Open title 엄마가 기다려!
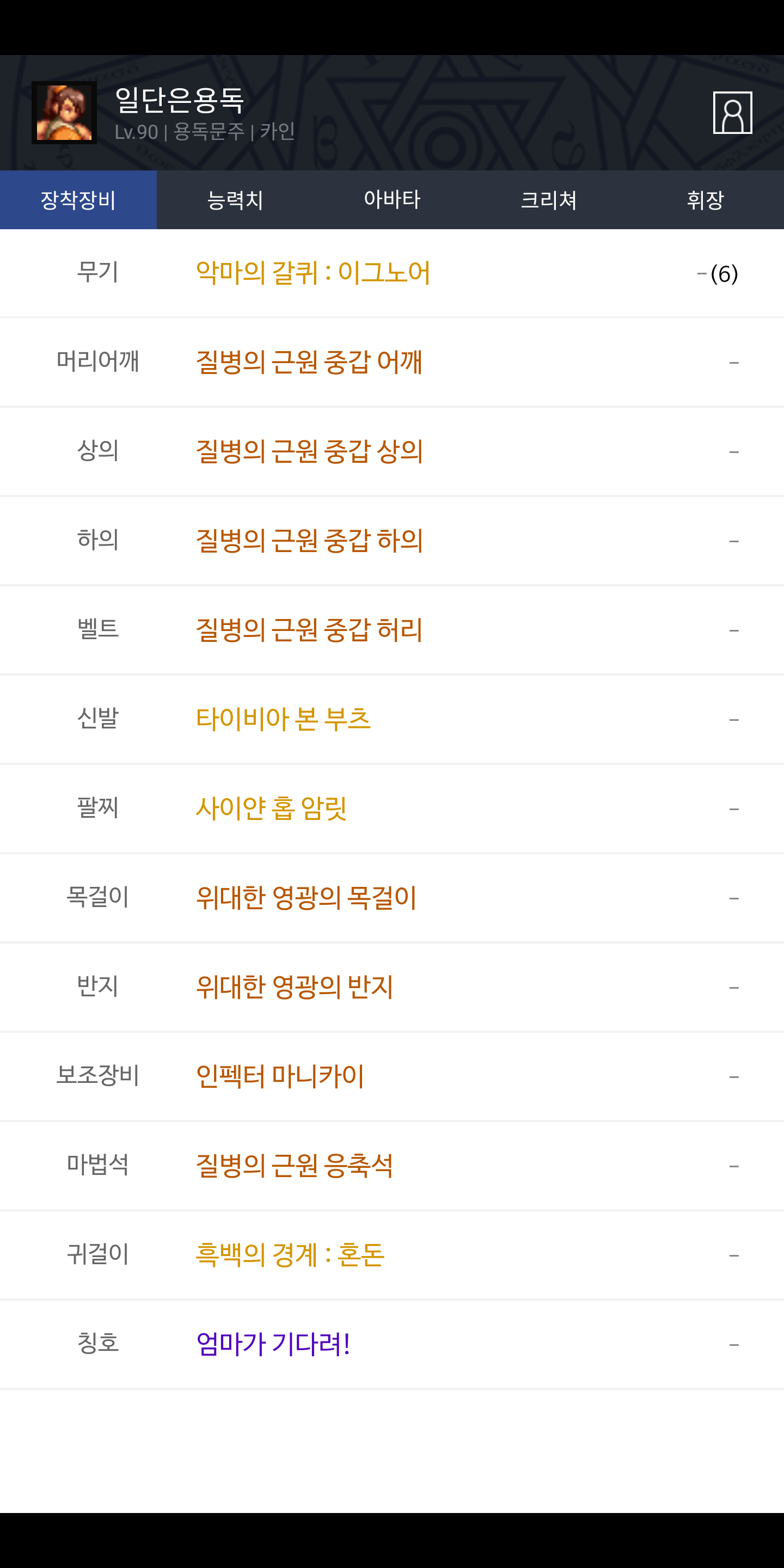The width and height of the screenshot is (784, 1568). click(x=273, y=1344)
